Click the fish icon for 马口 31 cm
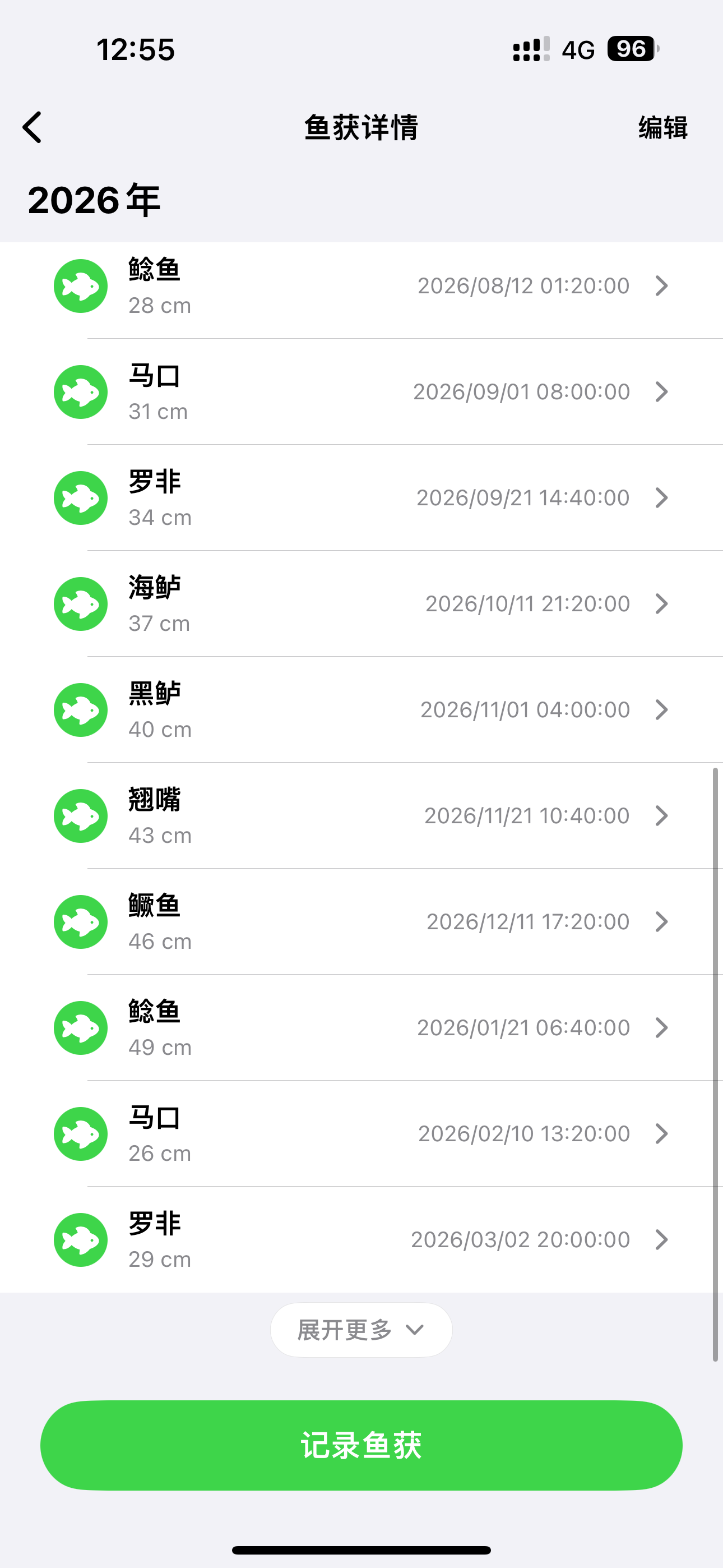 (x=80, y=391)
